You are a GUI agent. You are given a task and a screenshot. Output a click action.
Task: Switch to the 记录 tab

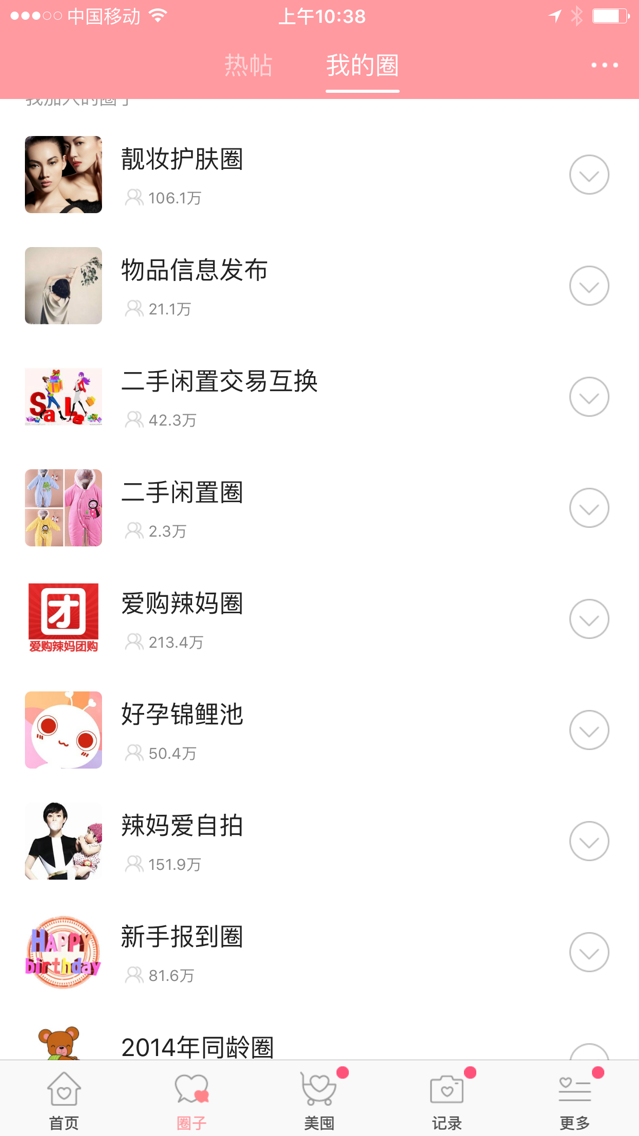pyautogui.click(x=447, y=1100)
